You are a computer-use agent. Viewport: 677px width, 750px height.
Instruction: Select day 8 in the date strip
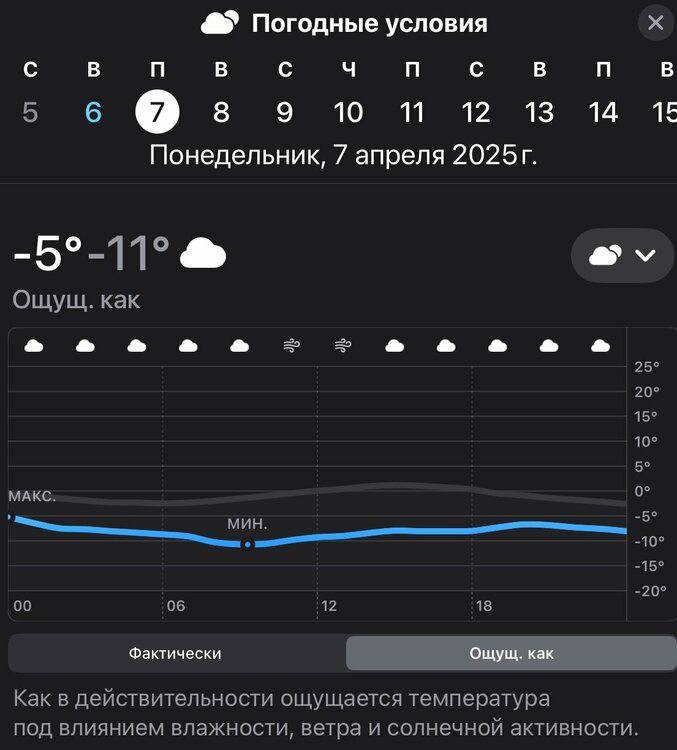[221, 112]
